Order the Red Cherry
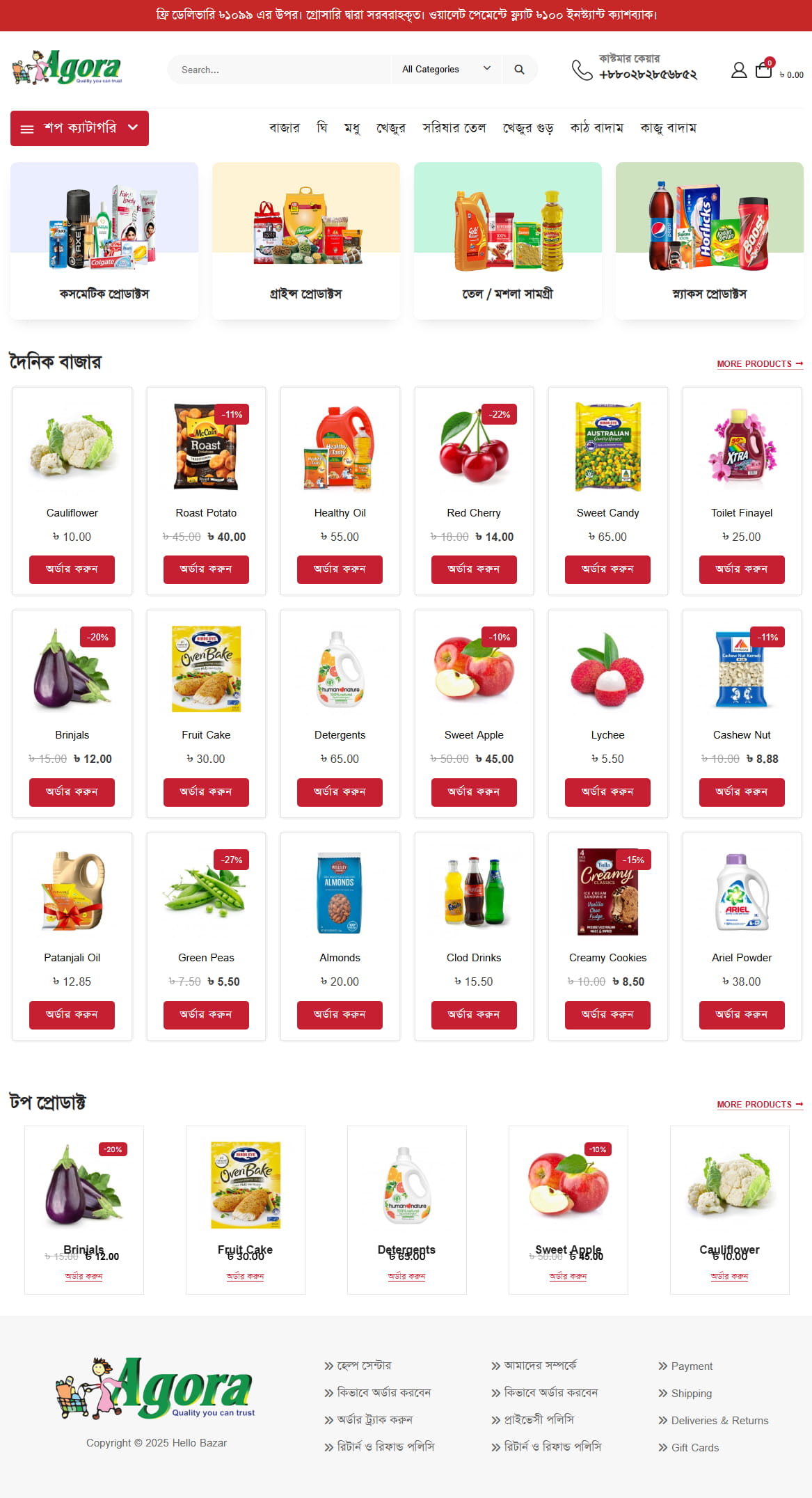Image resolution: width=812 pixels, height=1498 pixels. [x=474, y=569]
